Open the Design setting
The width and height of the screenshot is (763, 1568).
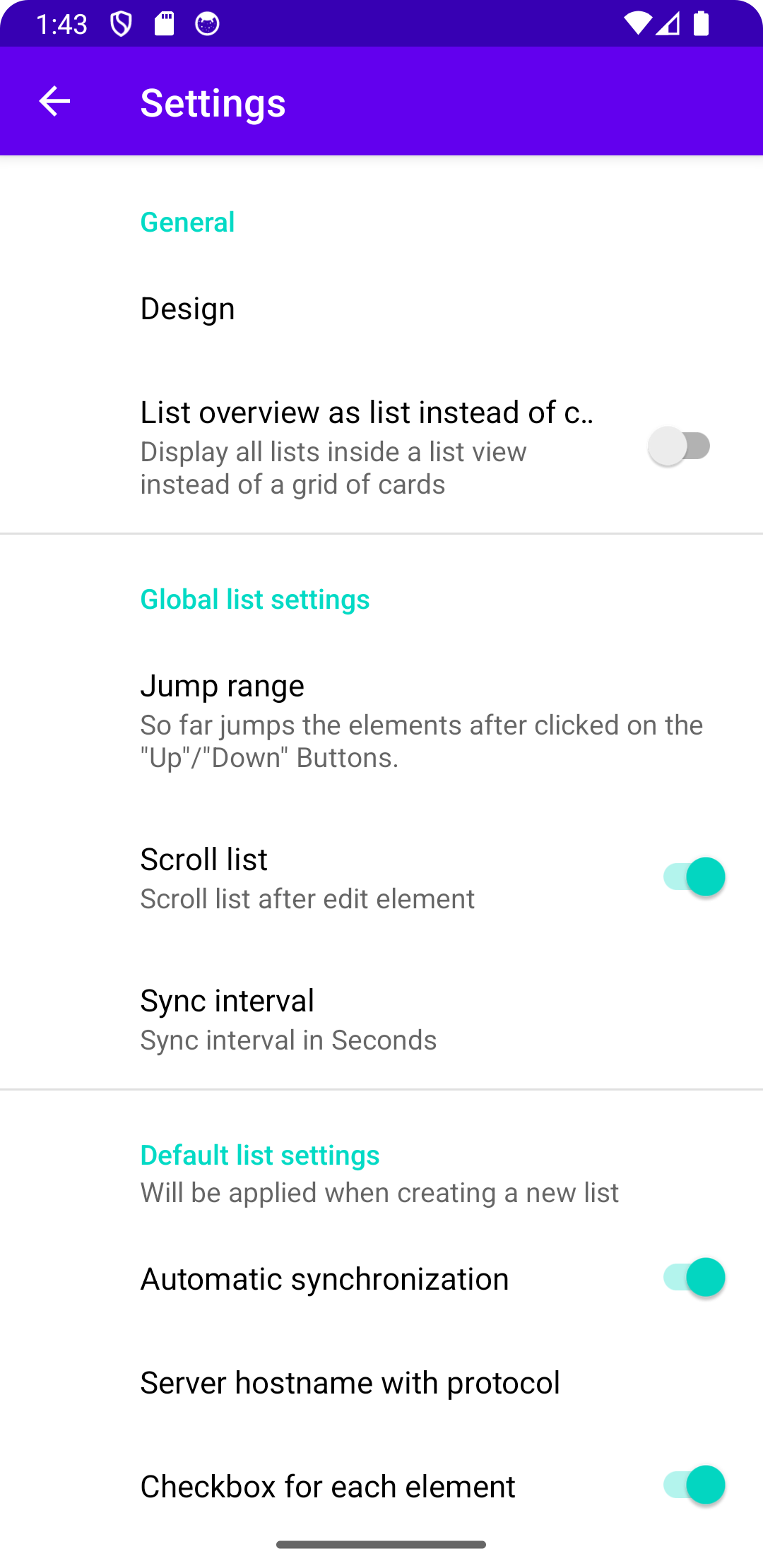coord(188,309)
